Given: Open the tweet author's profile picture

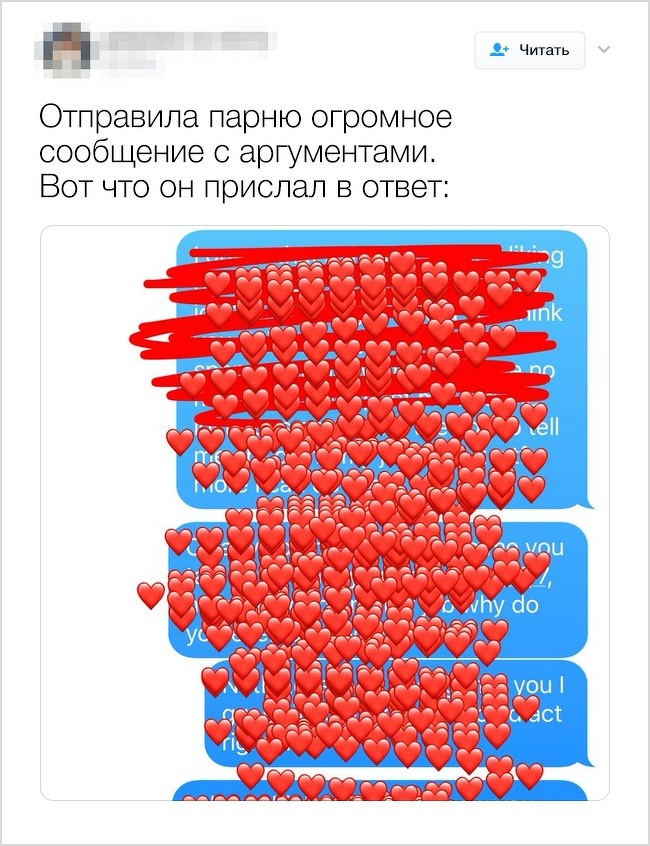Looking at the screenshot, I should [67, 48].
